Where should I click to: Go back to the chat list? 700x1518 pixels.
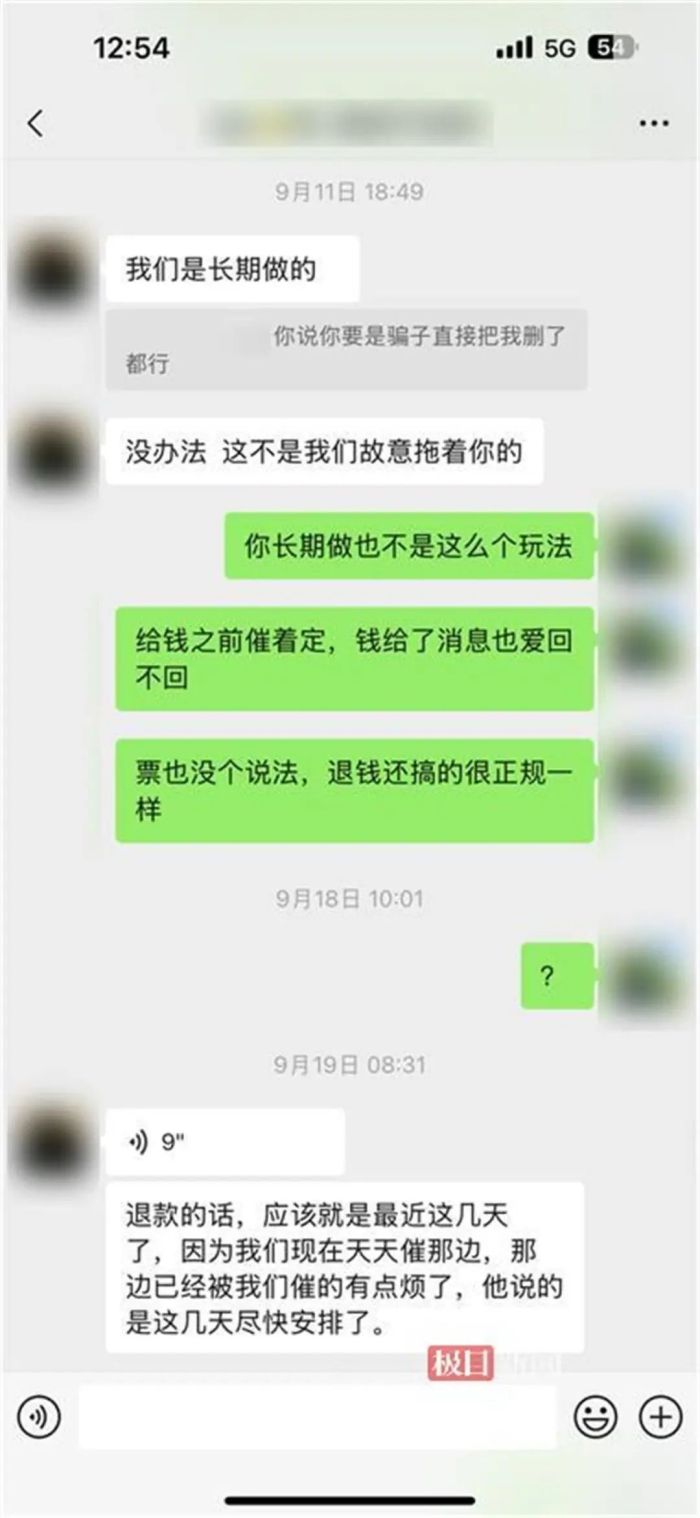(36, 124)
